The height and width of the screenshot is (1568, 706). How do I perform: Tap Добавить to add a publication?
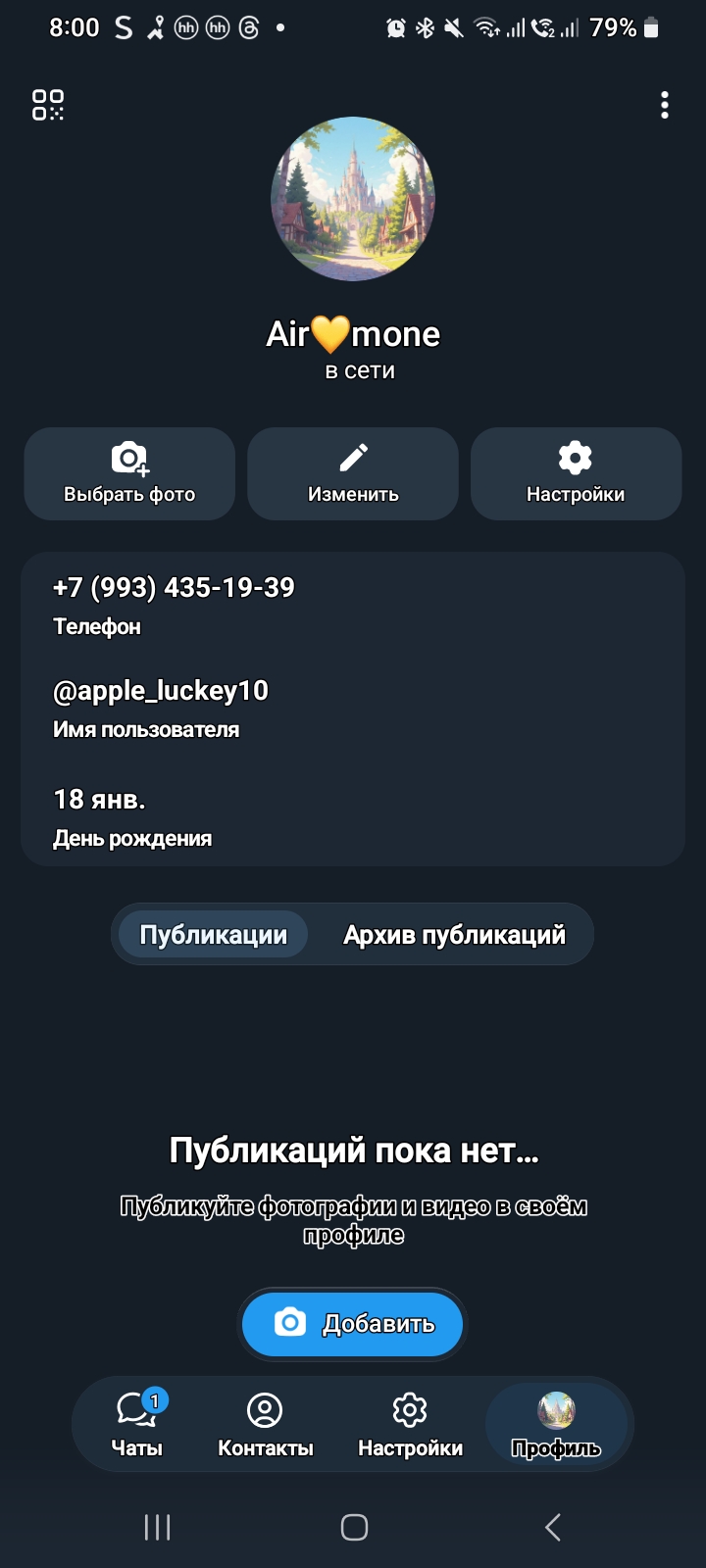tap(353, 1324)
